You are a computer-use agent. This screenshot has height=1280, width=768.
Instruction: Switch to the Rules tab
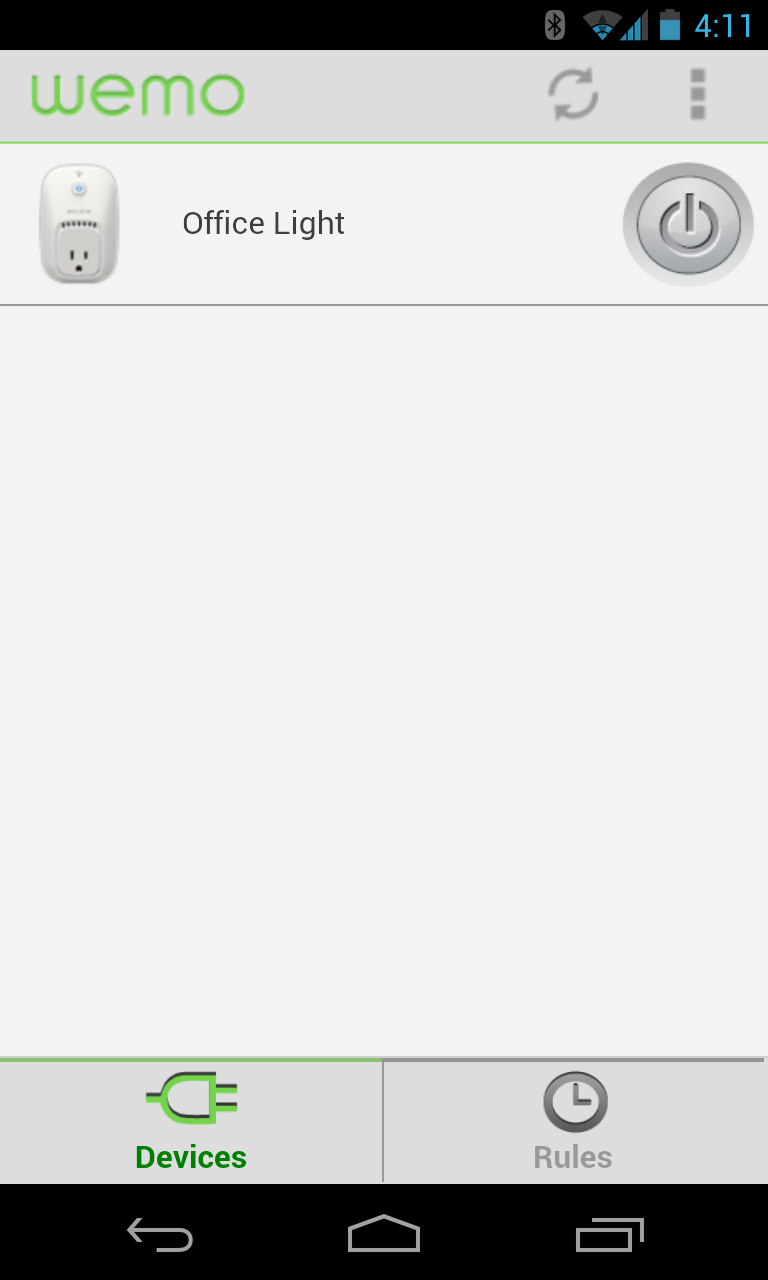[x=573, y=1120]
